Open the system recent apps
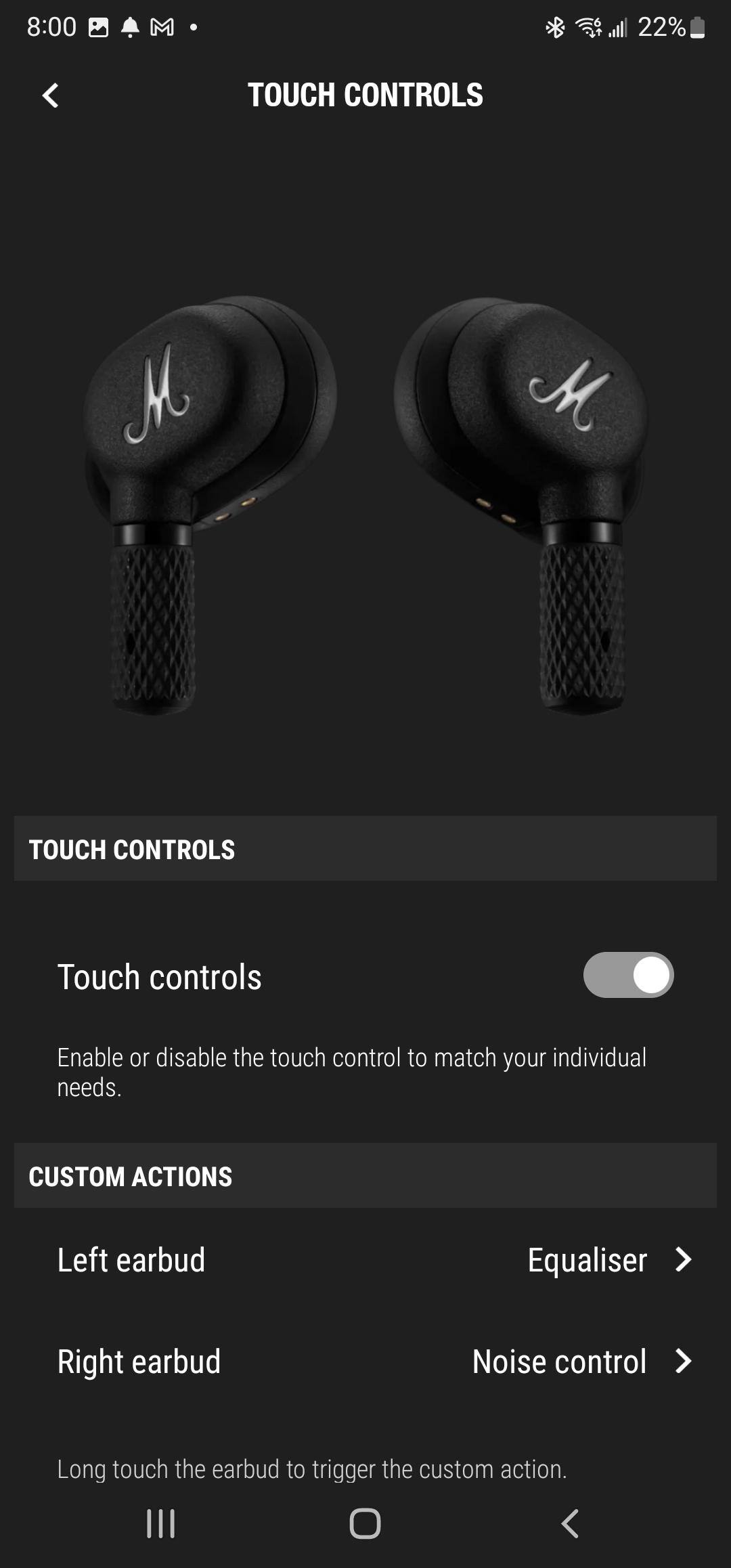The image size is (731, 1568). click(160, 1524)
